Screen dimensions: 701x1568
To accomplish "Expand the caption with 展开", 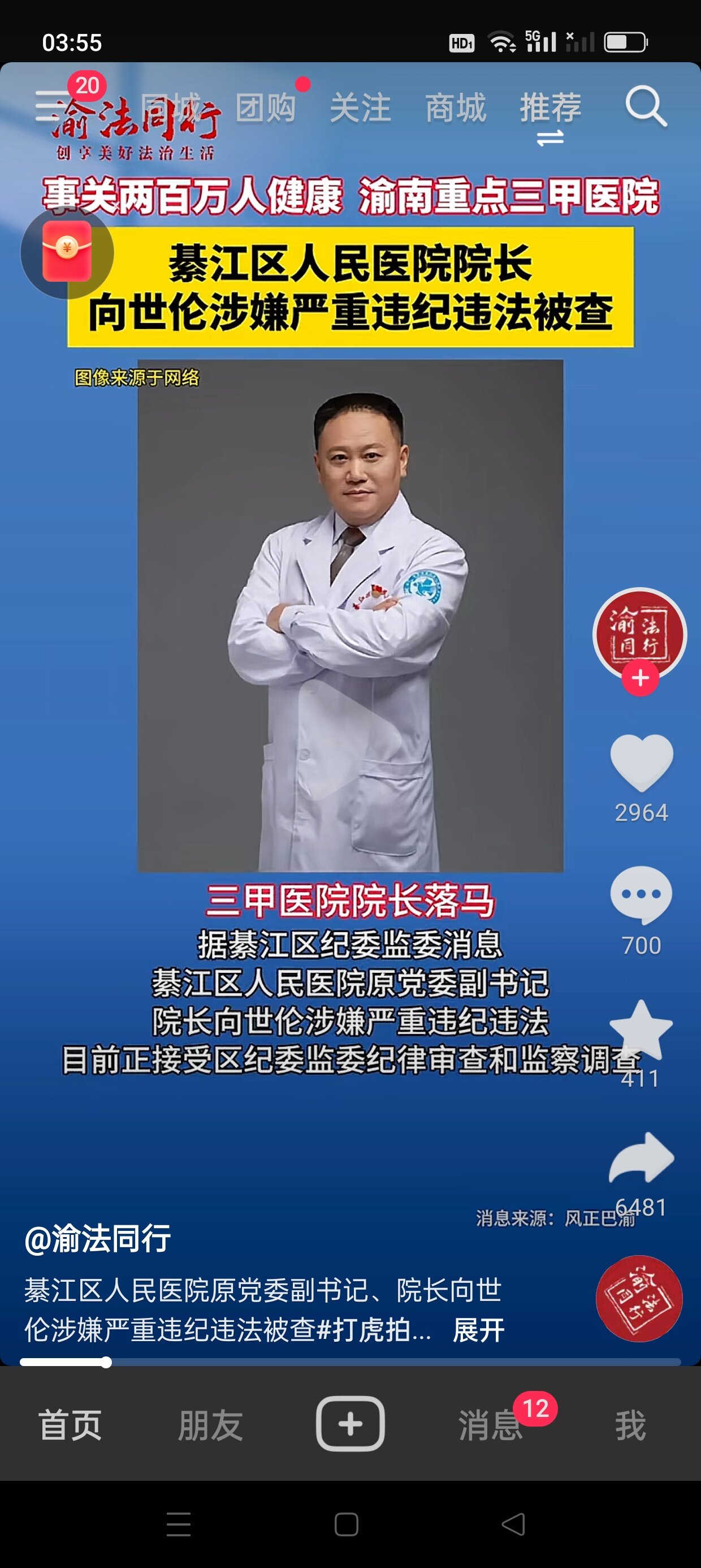I will [x=478, y=1330].
